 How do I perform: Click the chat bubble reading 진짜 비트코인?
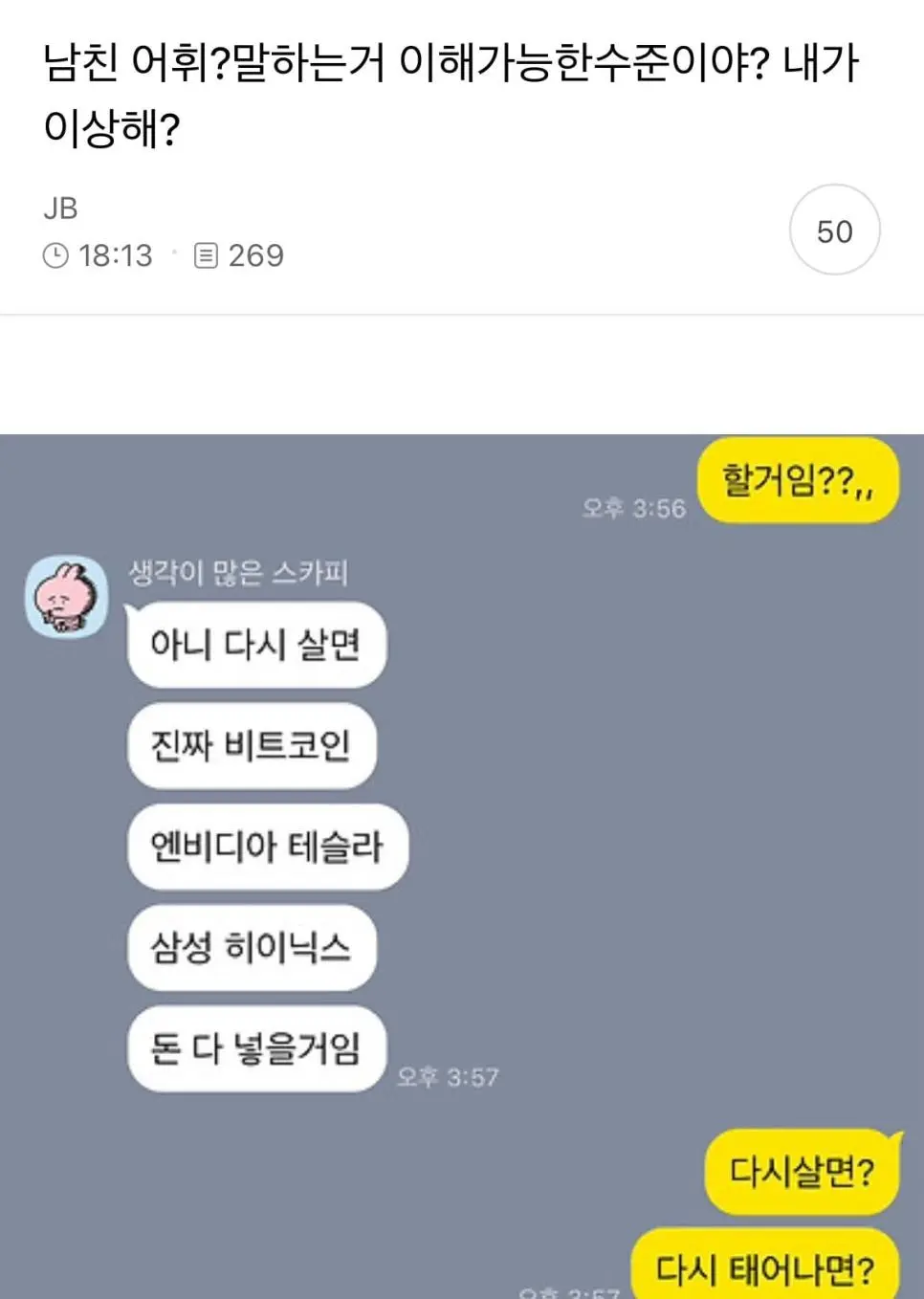(x=252, y=747)
